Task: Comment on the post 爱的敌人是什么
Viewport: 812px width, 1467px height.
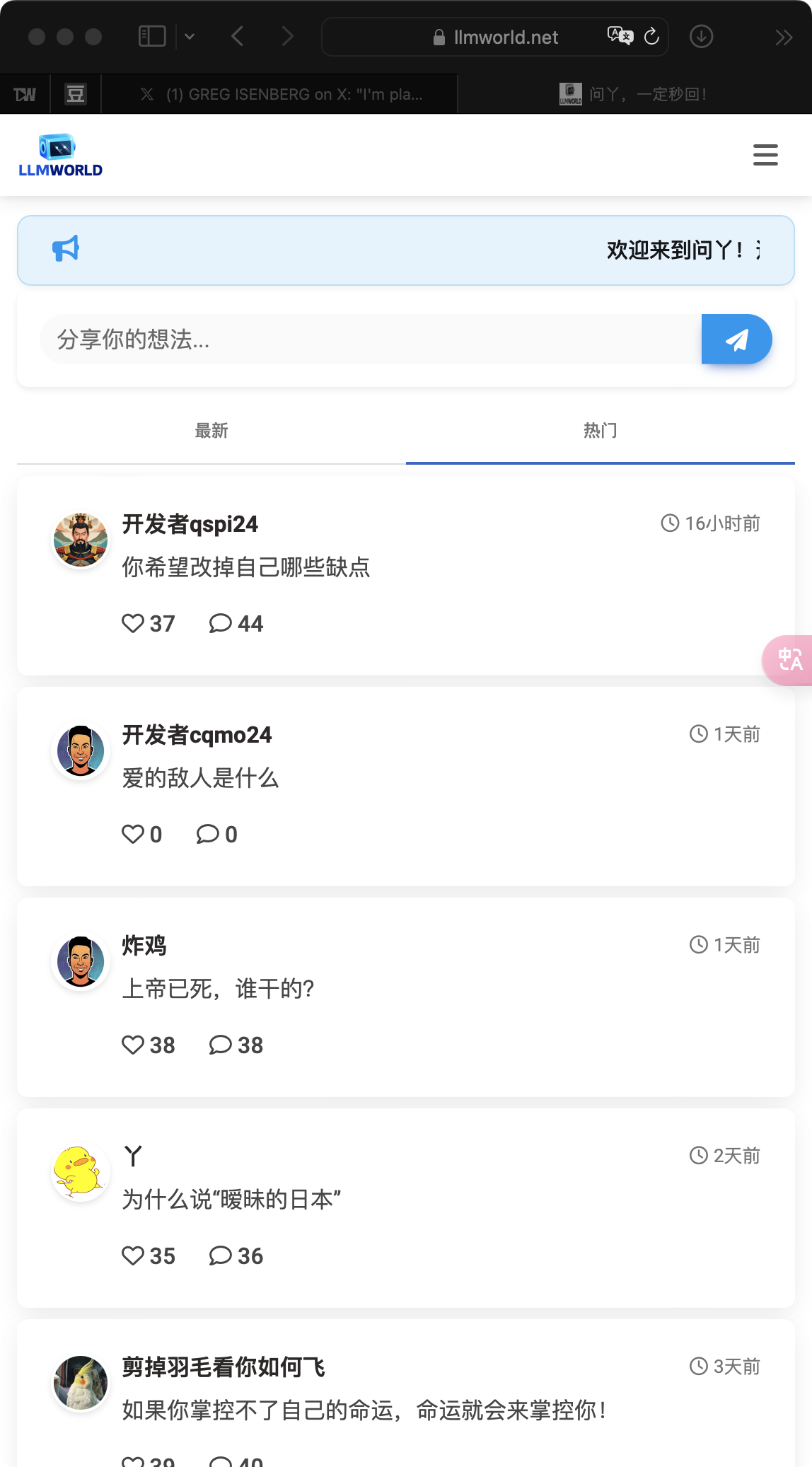Action: 208,834
